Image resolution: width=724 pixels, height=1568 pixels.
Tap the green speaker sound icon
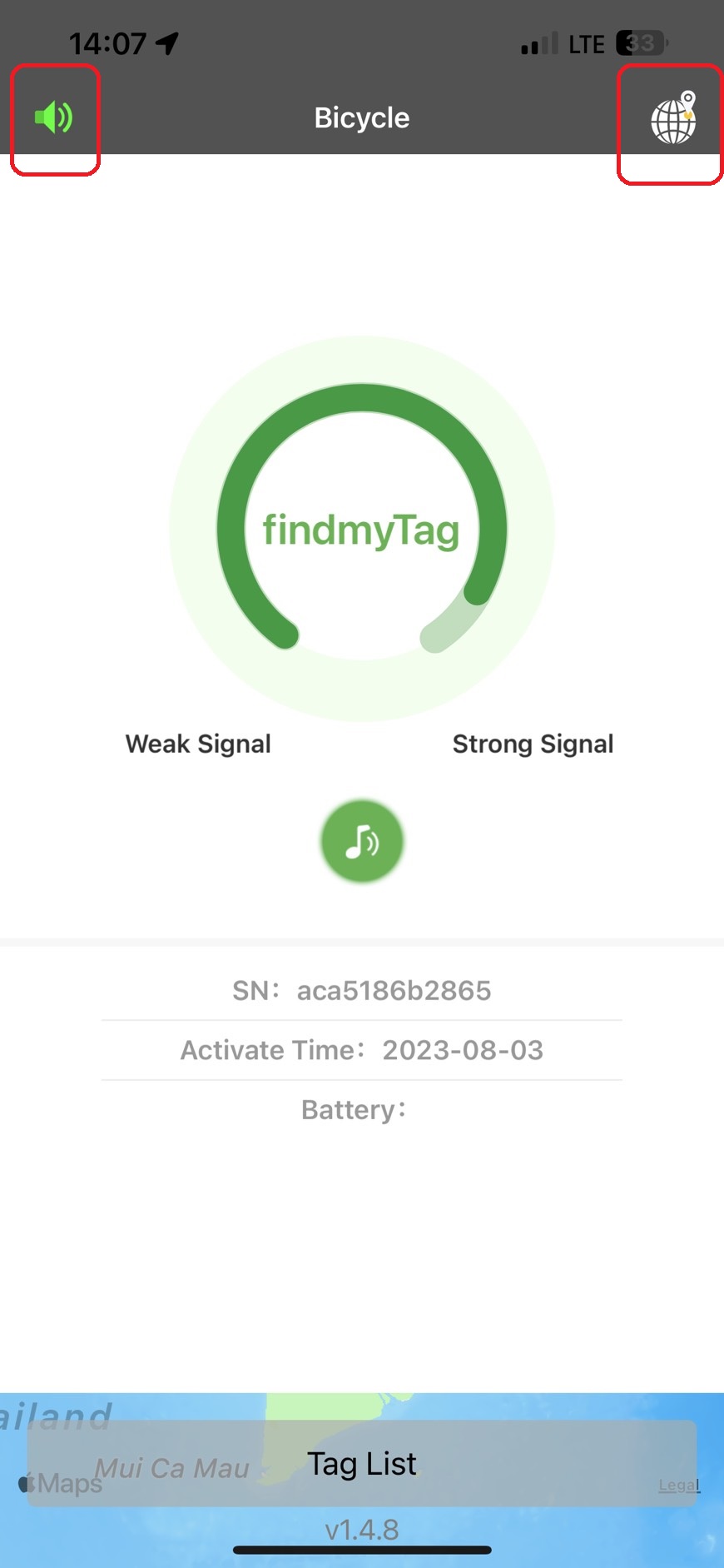coord(54,117)
